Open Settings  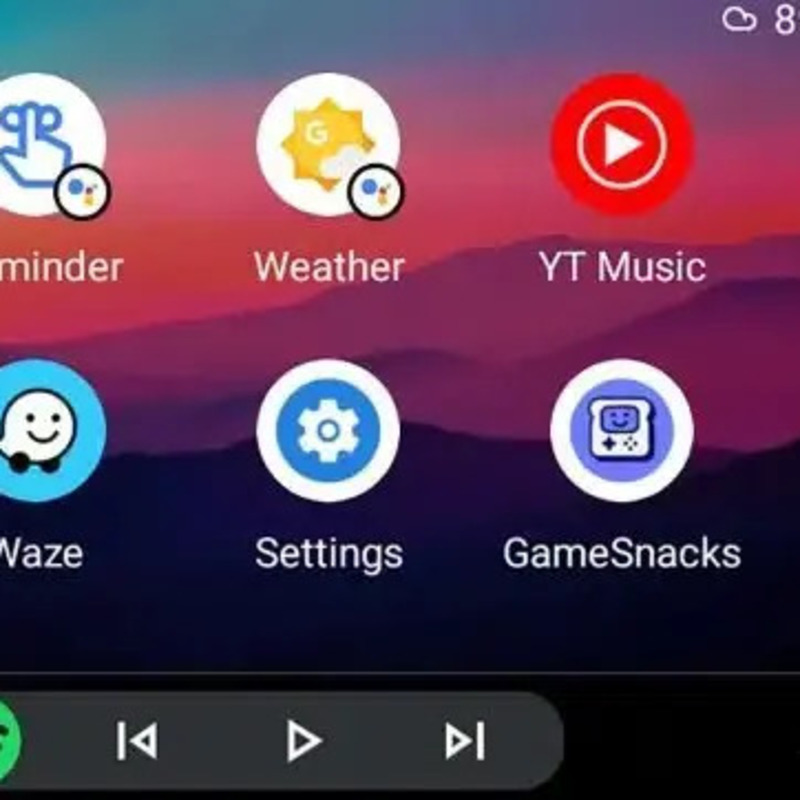(327, 430)
